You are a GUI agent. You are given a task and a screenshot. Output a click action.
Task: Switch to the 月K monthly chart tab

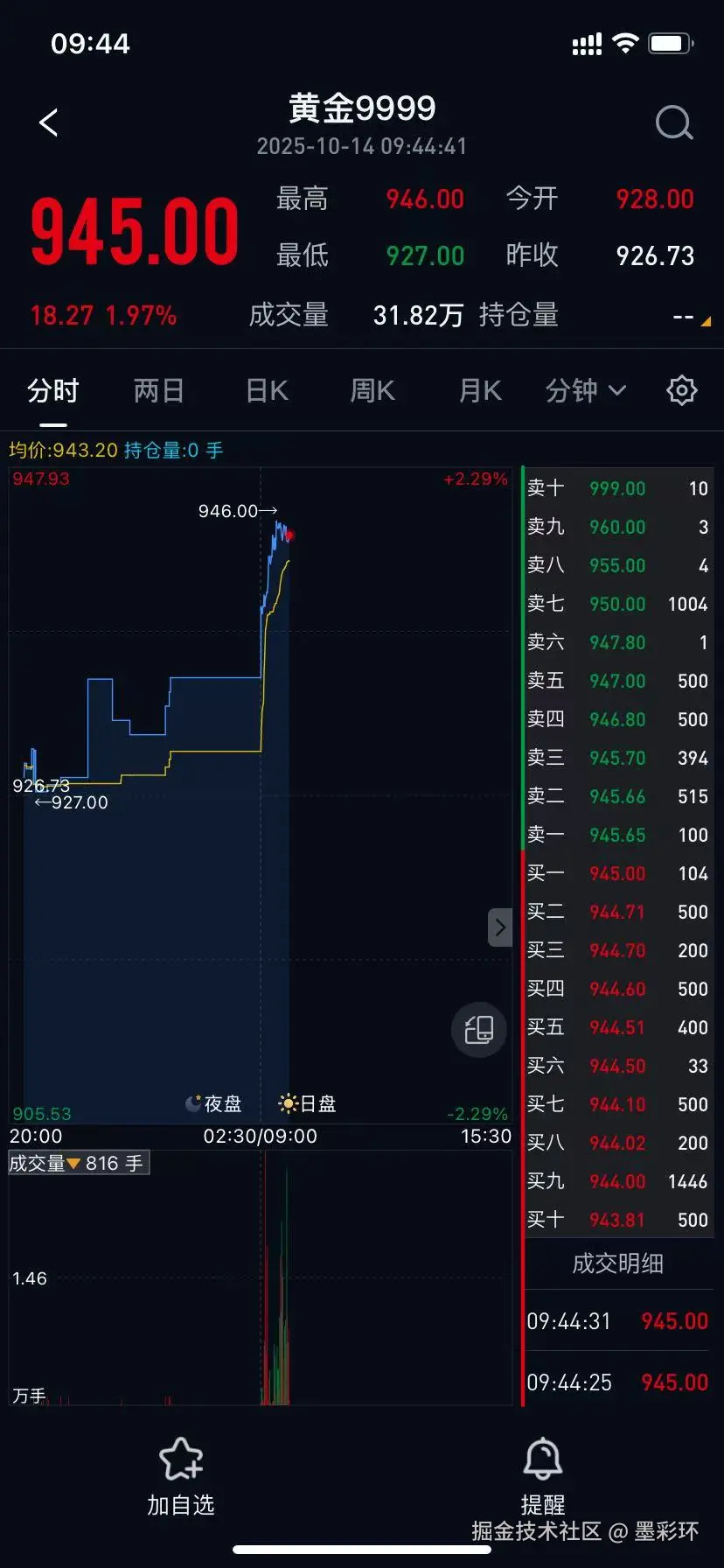(478, 390)
